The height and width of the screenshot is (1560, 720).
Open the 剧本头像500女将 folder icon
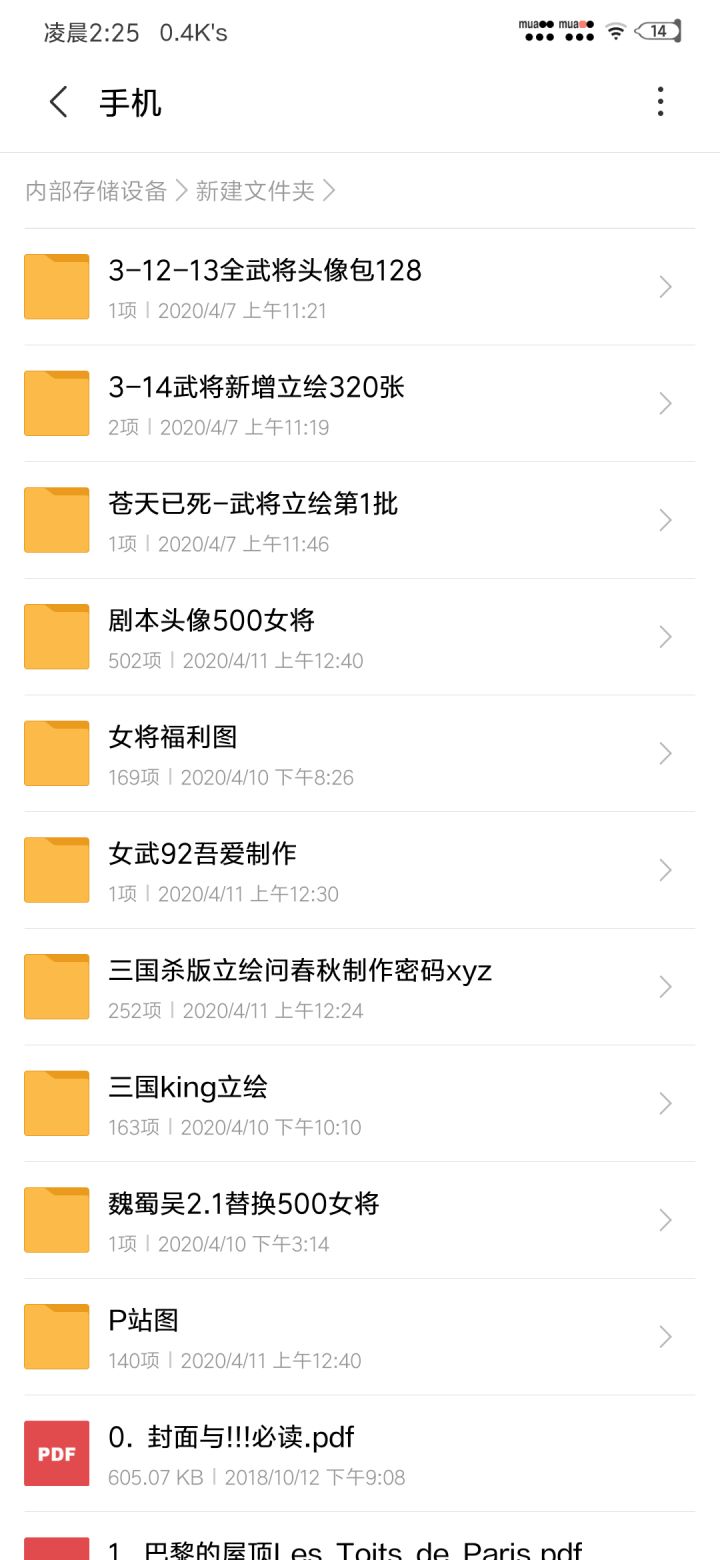pos(56,636)
